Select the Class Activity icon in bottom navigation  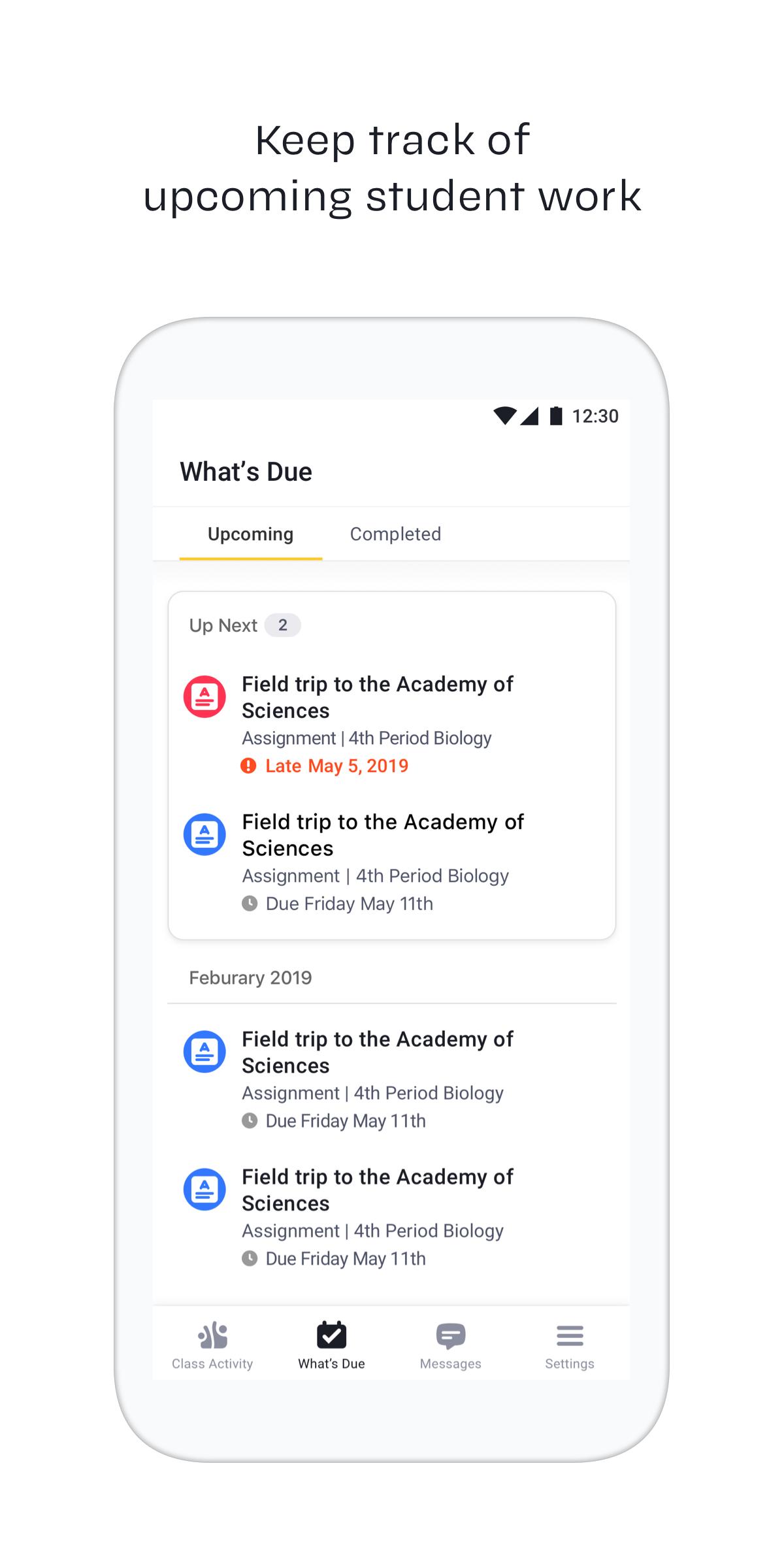(212, 1335)
